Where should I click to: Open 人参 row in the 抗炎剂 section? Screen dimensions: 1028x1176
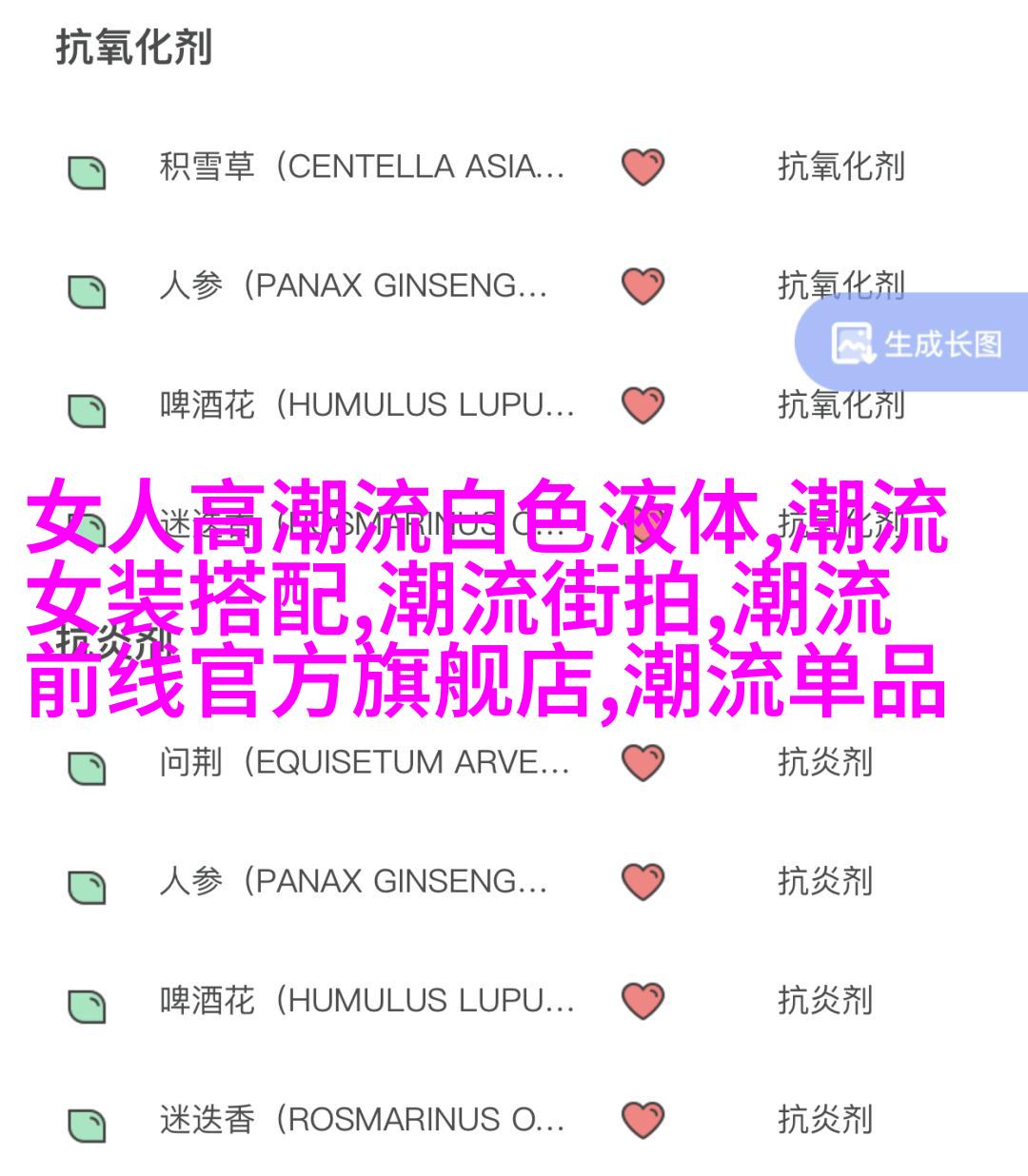[x=352, y=881]
